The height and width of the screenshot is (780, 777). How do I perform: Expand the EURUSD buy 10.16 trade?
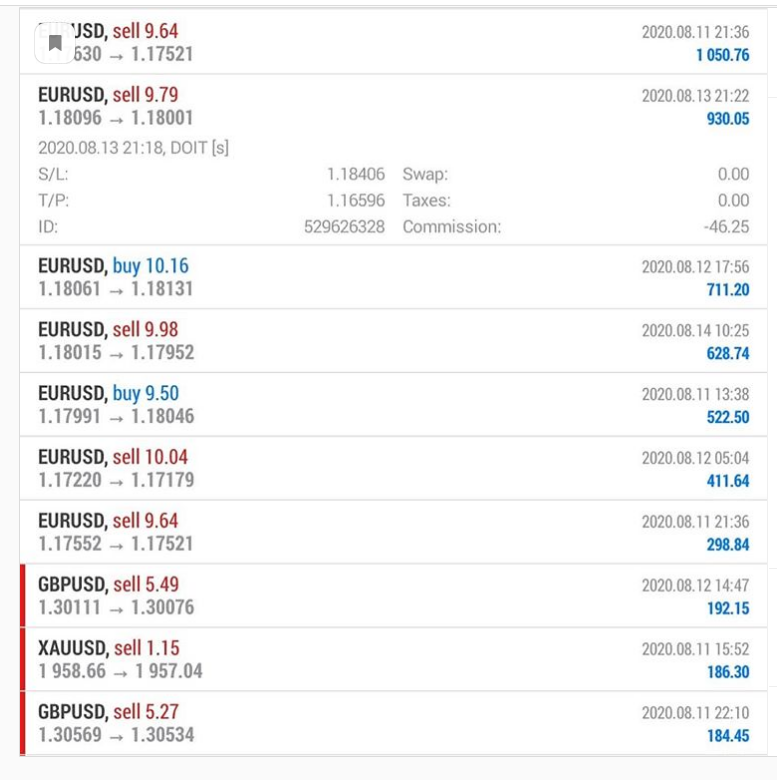coord(393,277)
